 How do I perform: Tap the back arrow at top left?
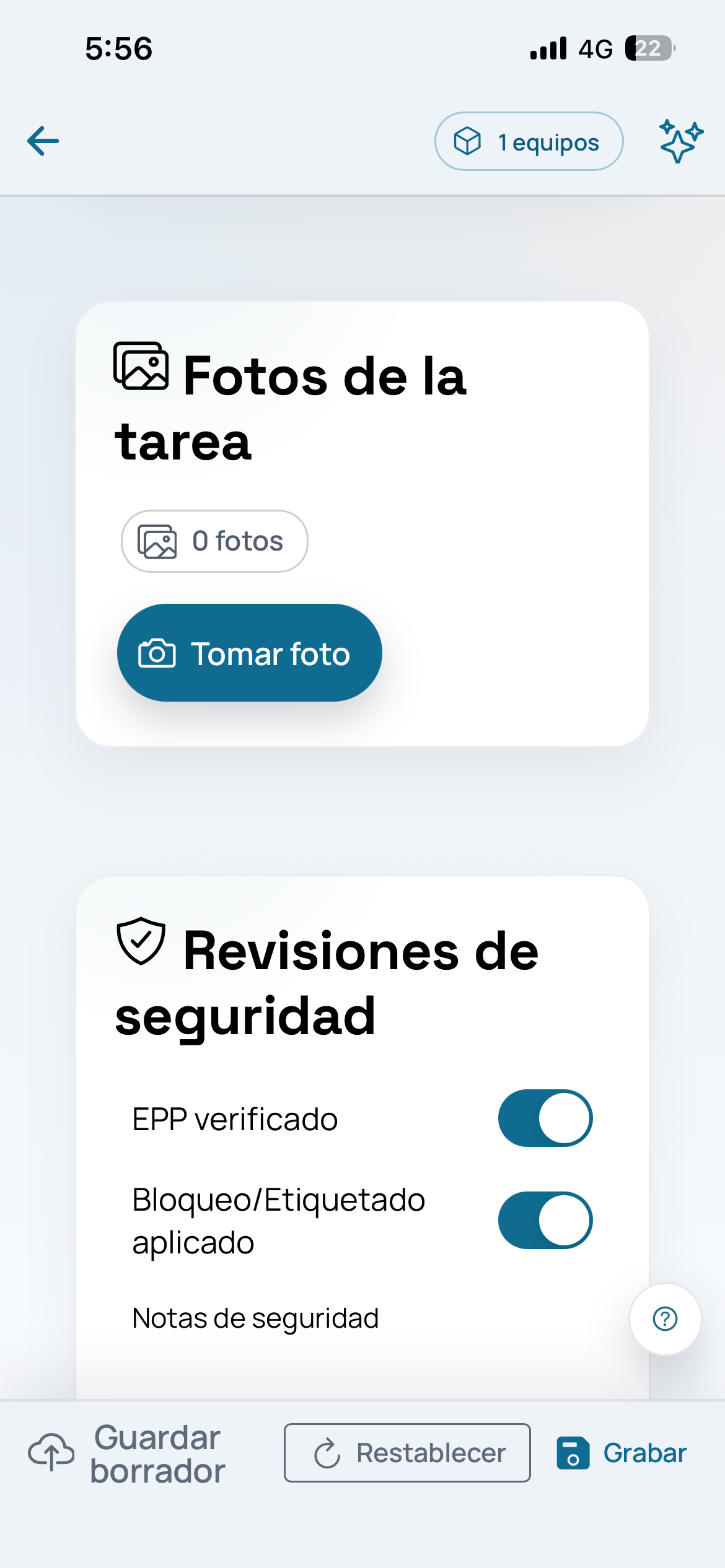42,140
